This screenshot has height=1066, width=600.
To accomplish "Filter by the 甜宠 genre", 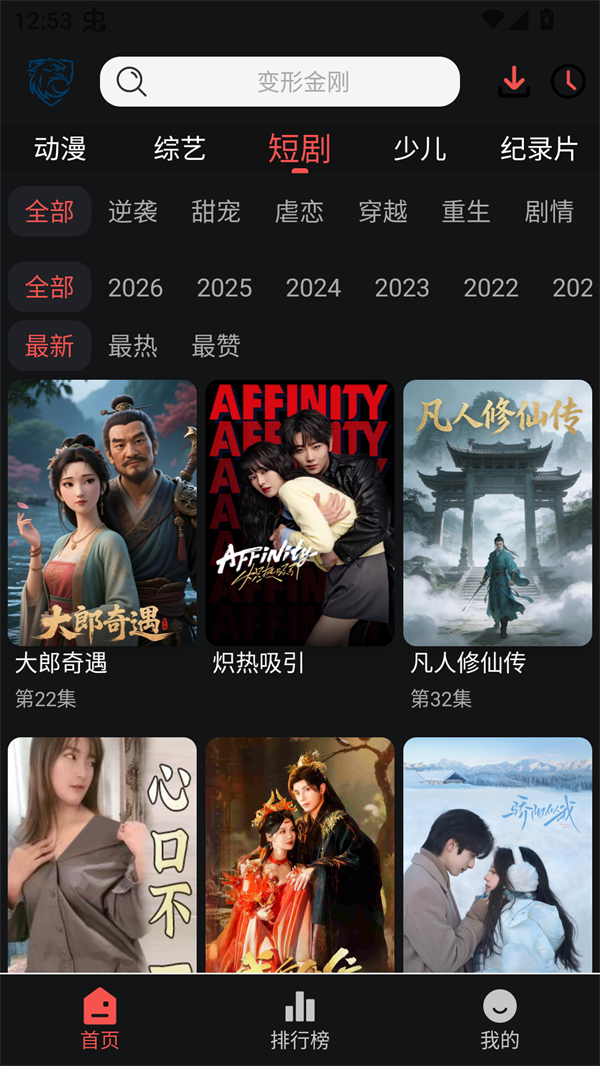I will 216,212.
